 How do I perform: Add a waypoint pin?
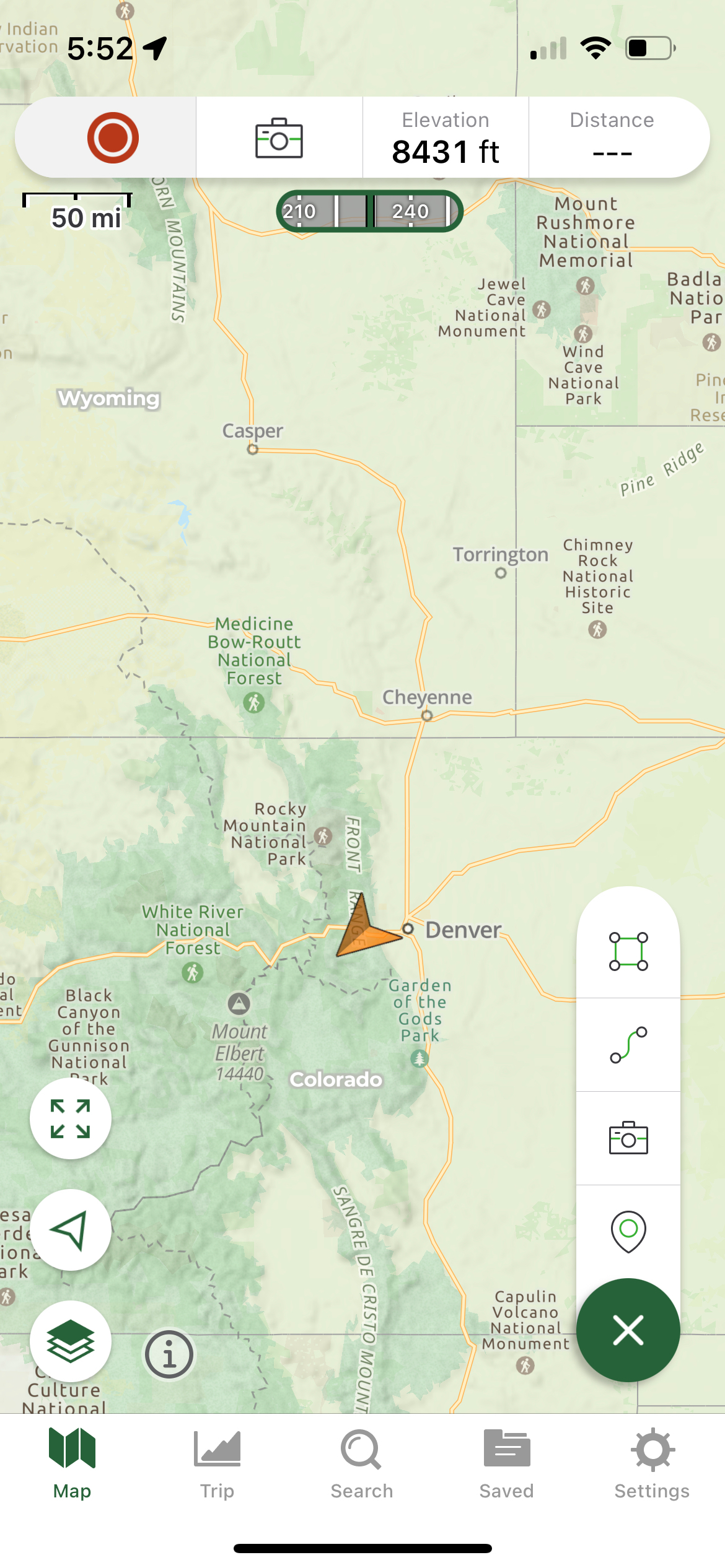point(628,1232)
